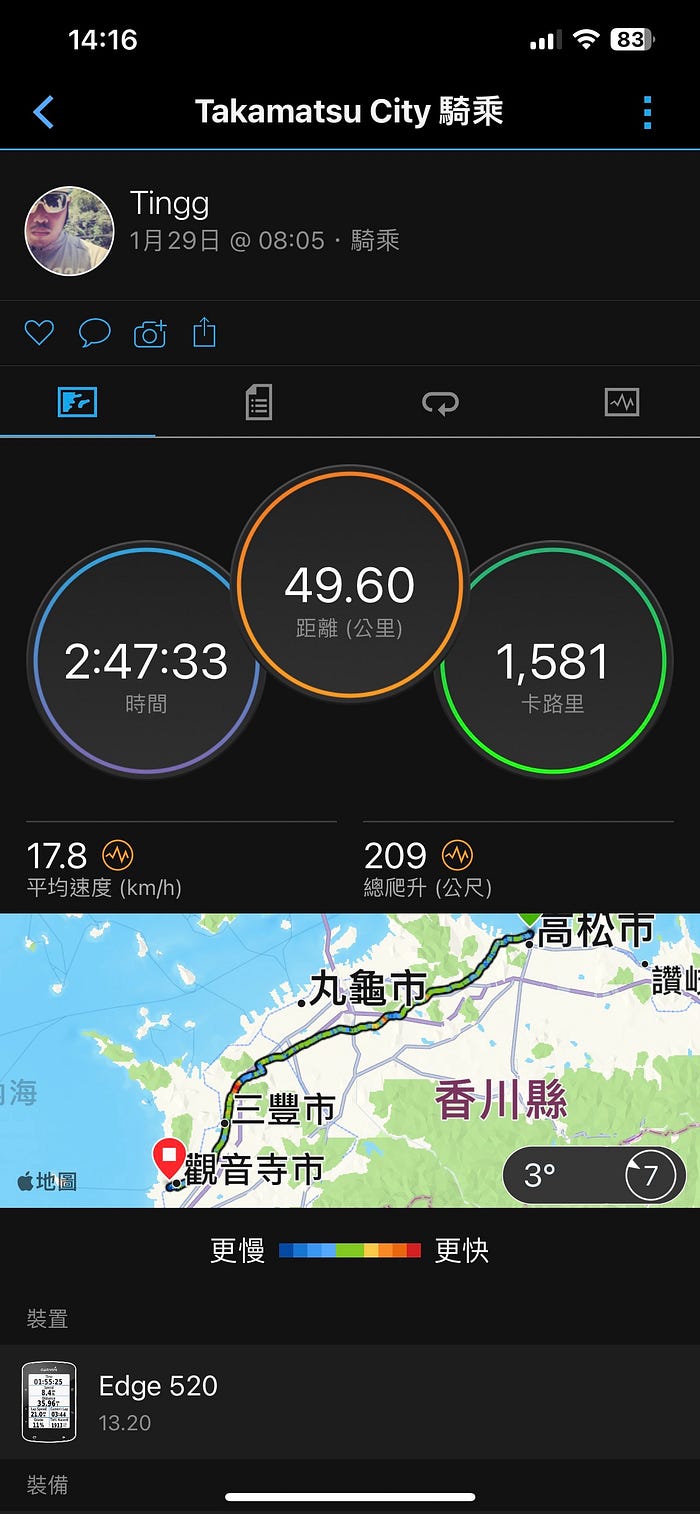Switch to the stats details tab
This screenshot has width=700, height=1514.
(x=259, y=403)
